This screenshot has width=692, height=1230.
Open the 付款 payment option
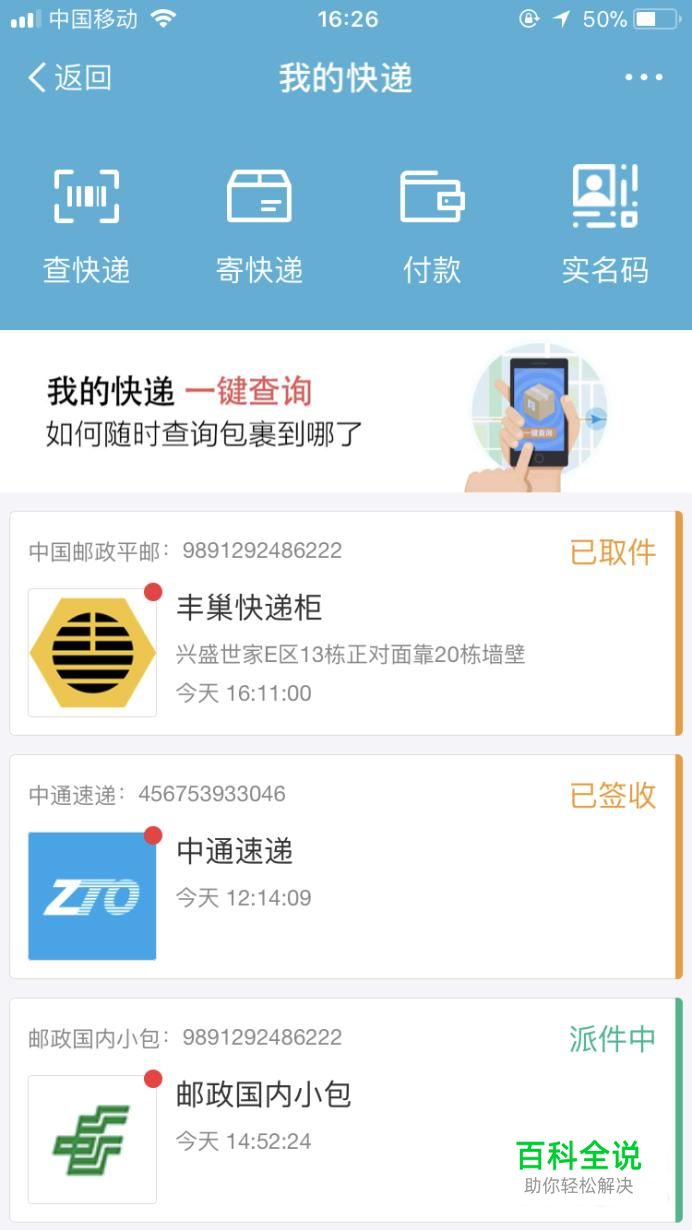(x=432, y=226)
